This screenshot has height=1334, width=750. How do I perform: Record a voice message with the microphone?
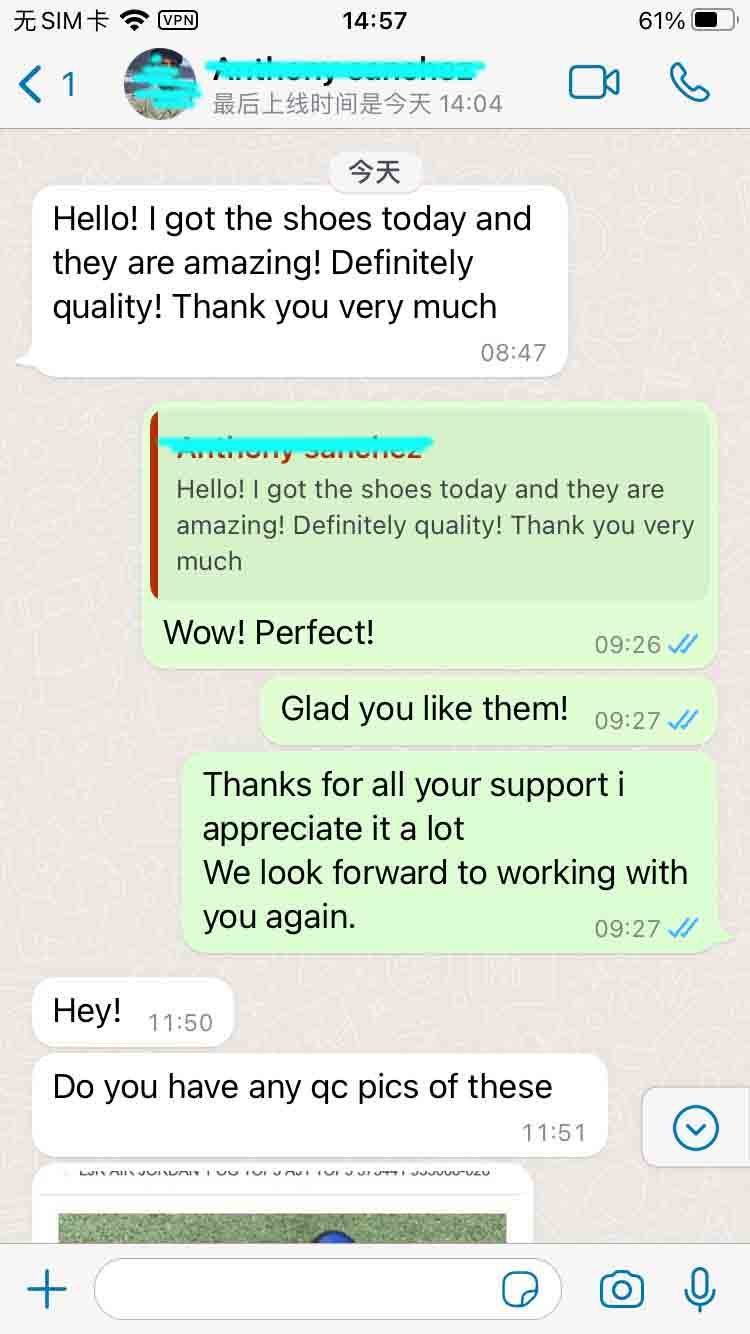tap(699, 1290)
